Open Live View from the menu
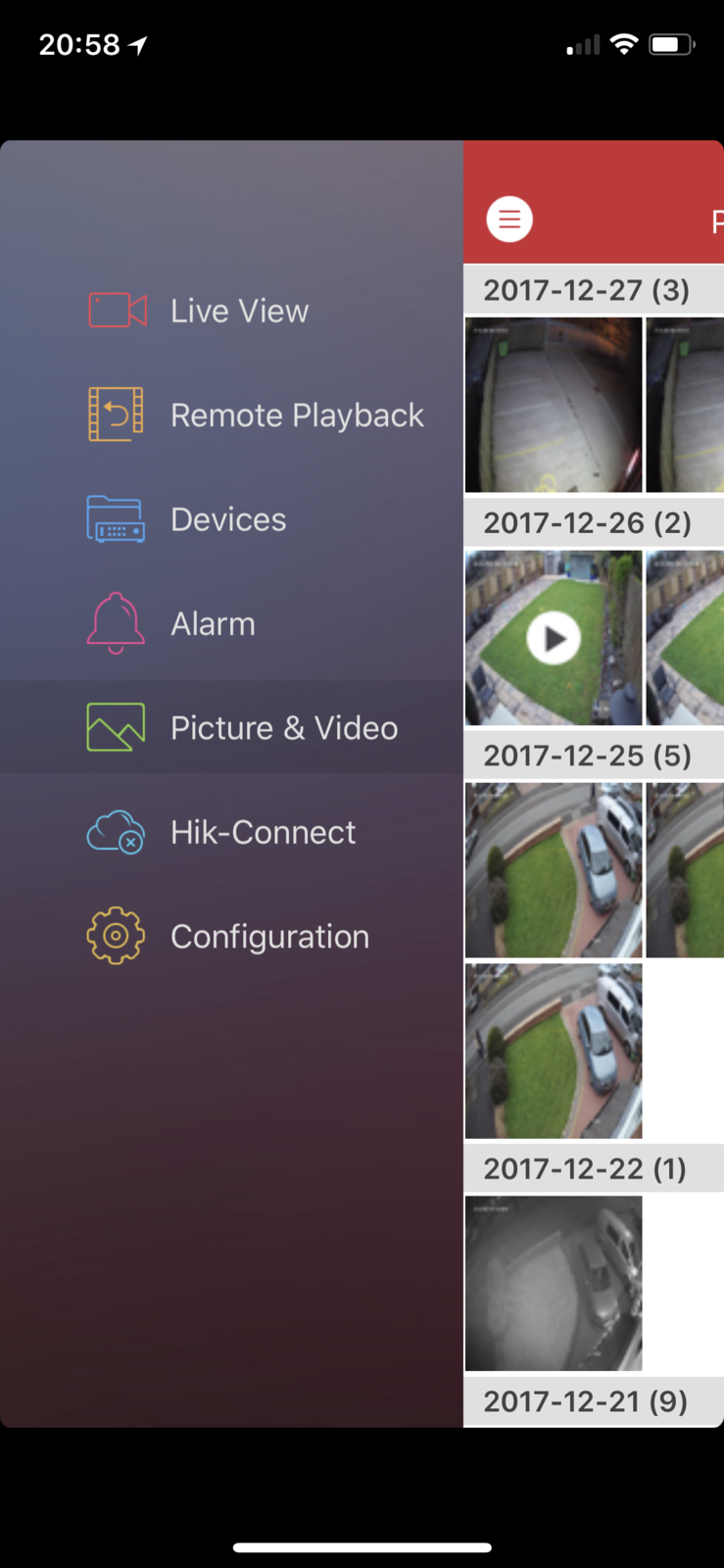Image resolution: width=724 pixels, height=1568 pixels. click(238, 311)
